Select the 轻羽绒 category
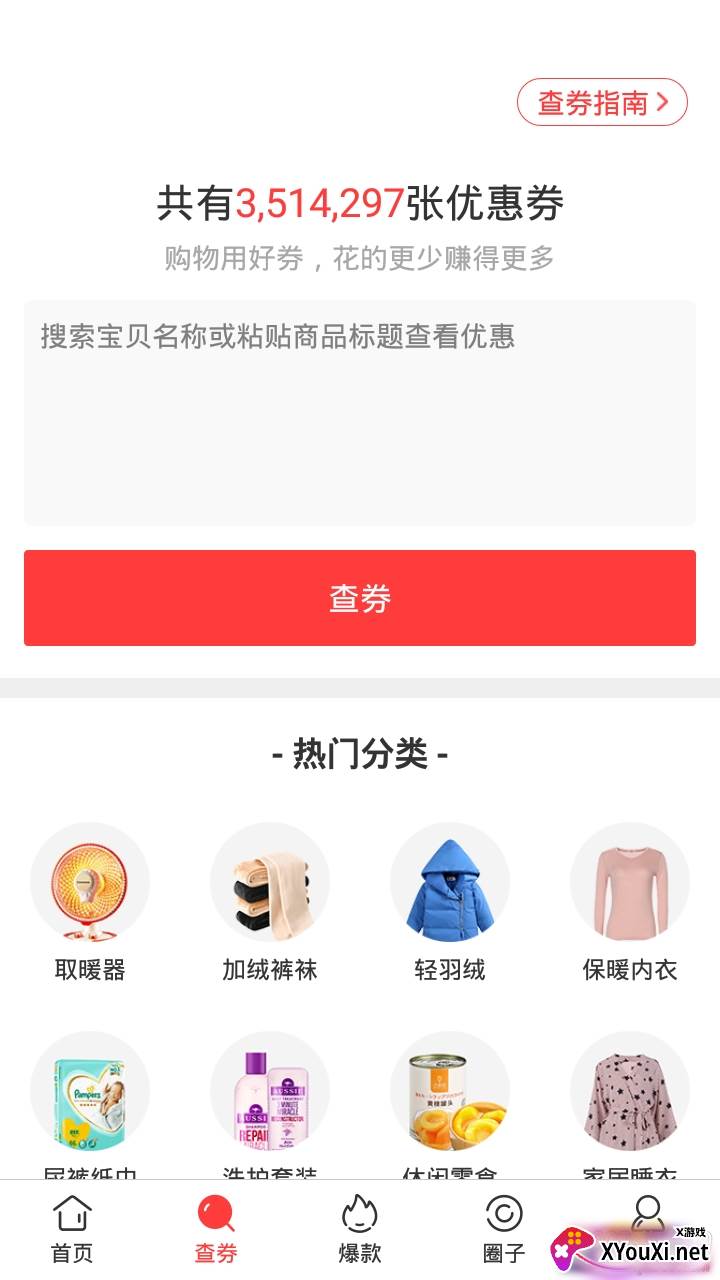This screenshot has width=720, height=1280. tap(450, 884)
